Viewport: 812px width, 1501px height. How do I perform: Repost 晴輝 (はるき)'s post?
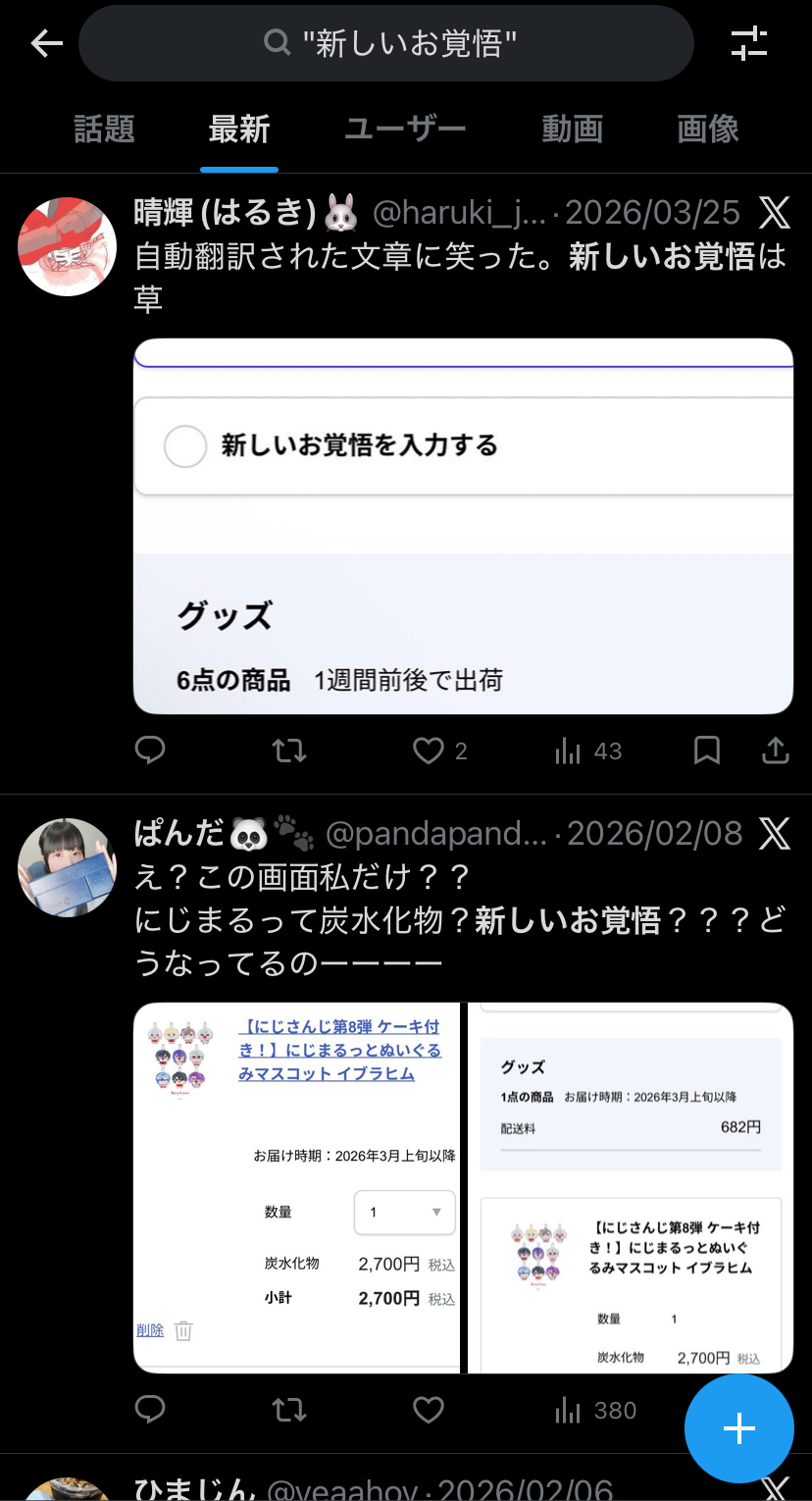(288, 750)
